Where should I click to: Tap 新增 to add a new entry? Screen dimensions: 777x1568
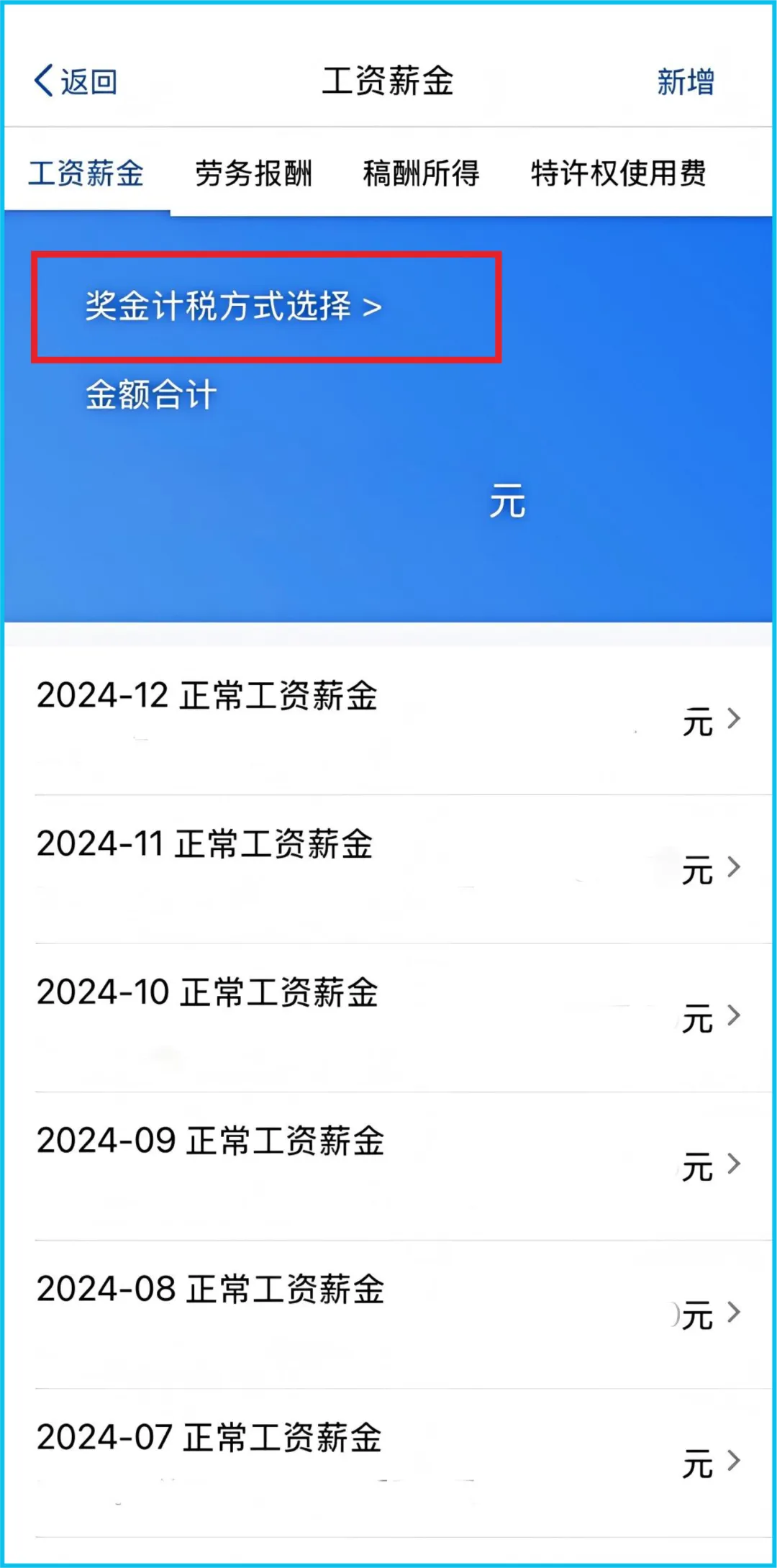[x=685, y=81]
